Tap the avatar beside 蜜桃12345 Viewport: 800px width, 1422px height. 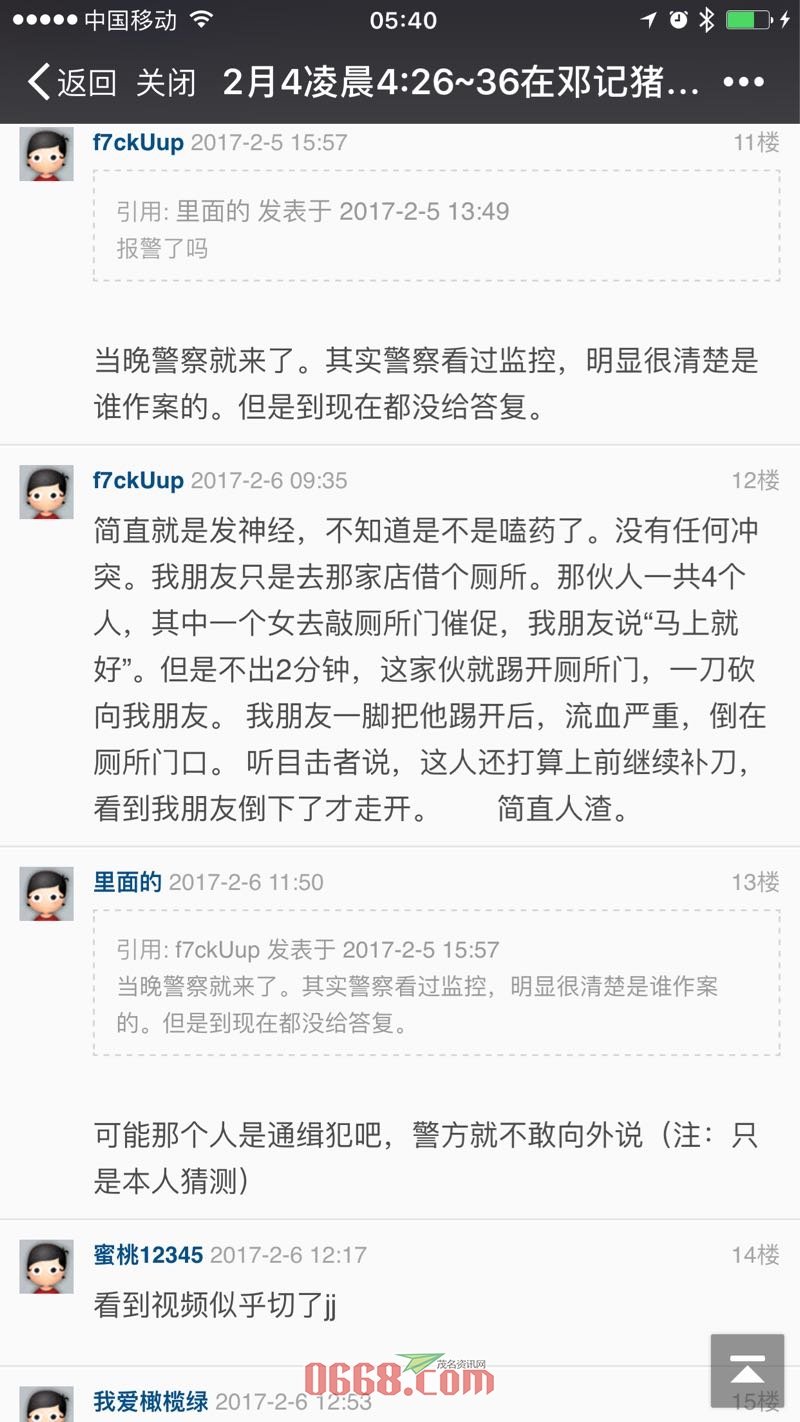(47, 1267)
